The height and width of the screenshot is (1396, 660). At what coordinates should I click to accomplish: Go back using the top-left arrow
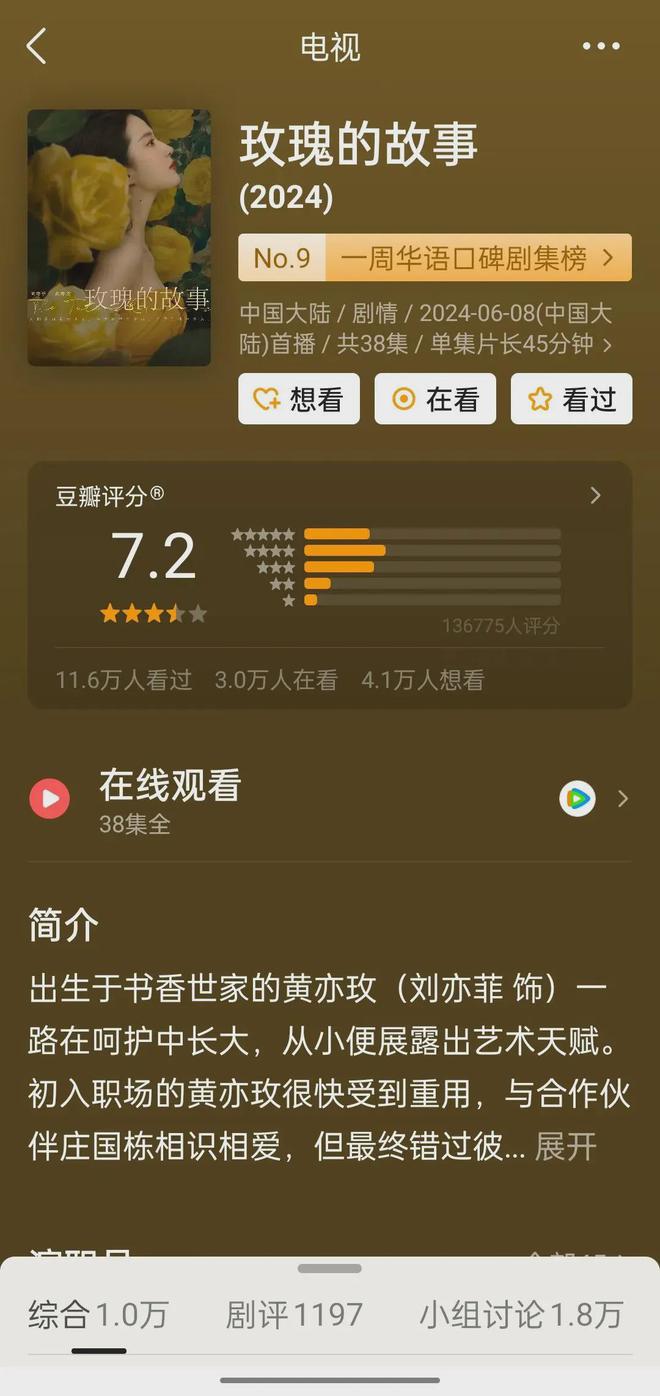coord(37,47)
